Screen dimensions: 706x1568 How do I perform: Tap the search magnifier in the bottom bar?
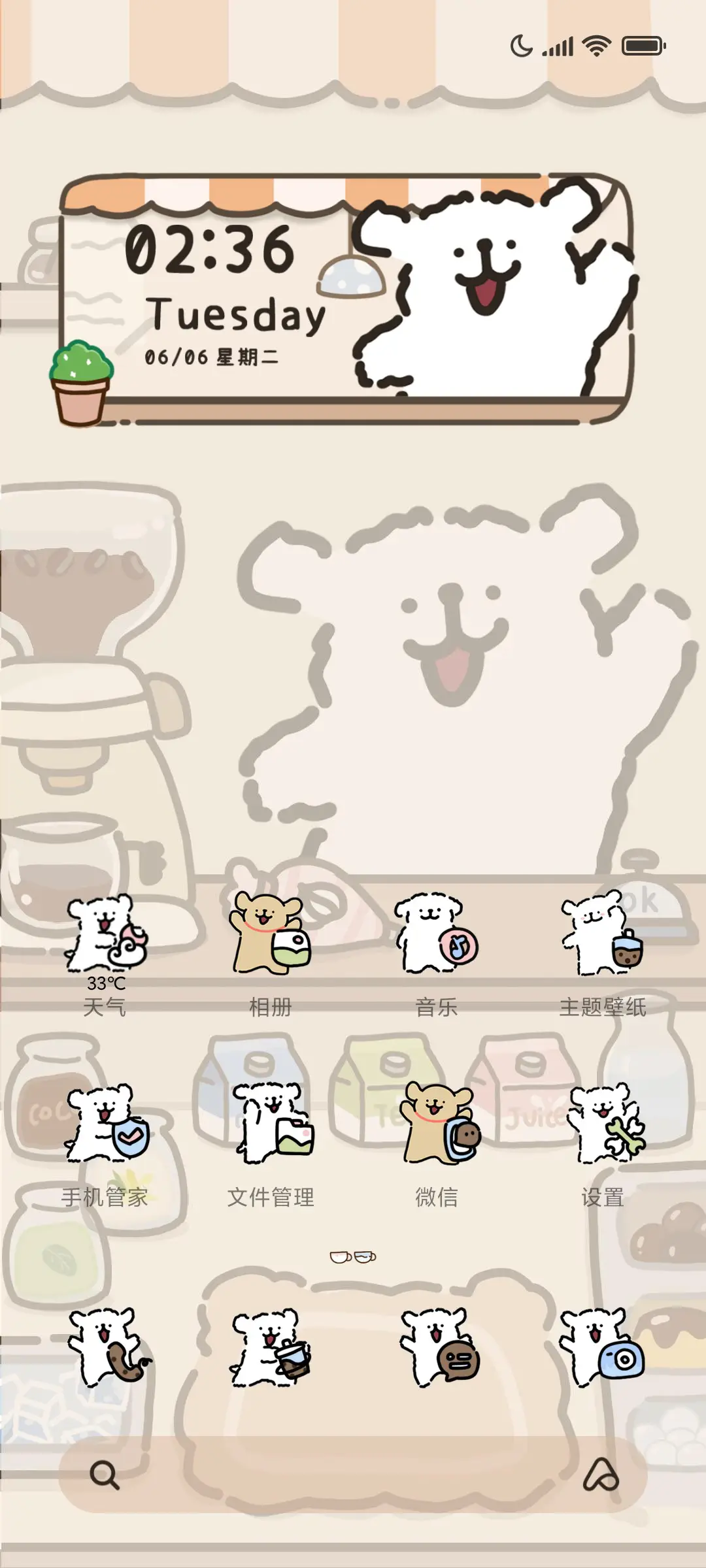coord(105,1475)
